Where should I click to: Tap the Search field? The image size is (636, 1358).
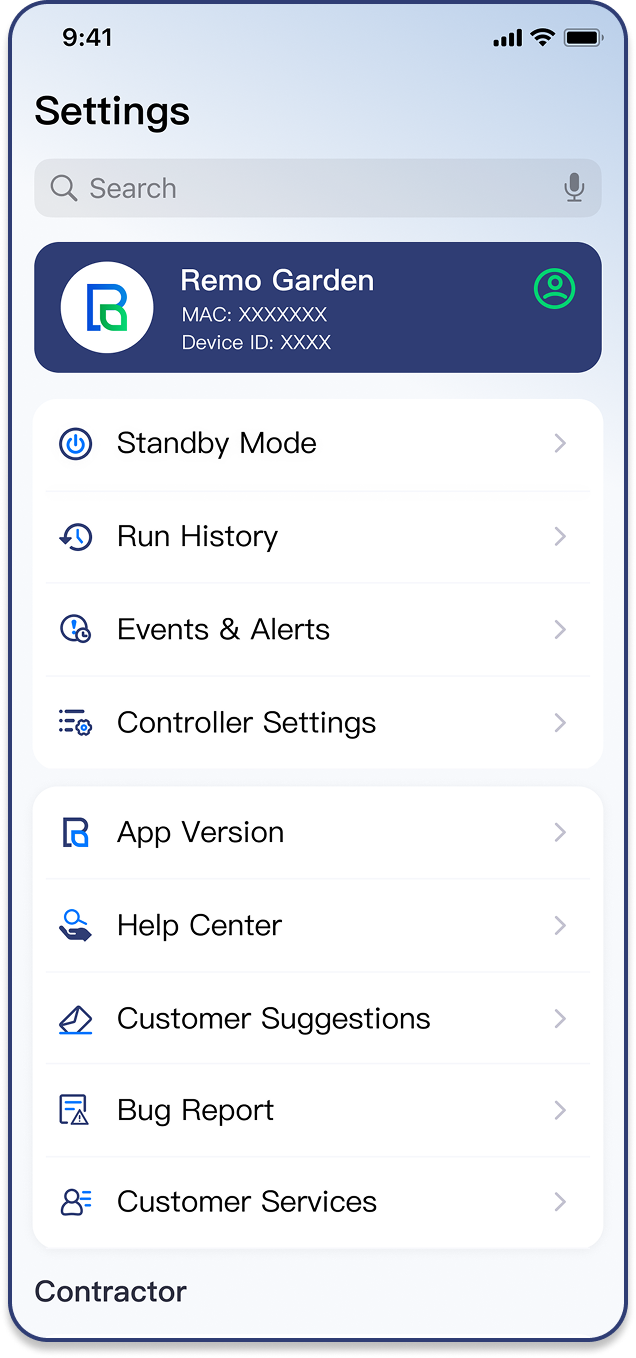coord(300,188)
